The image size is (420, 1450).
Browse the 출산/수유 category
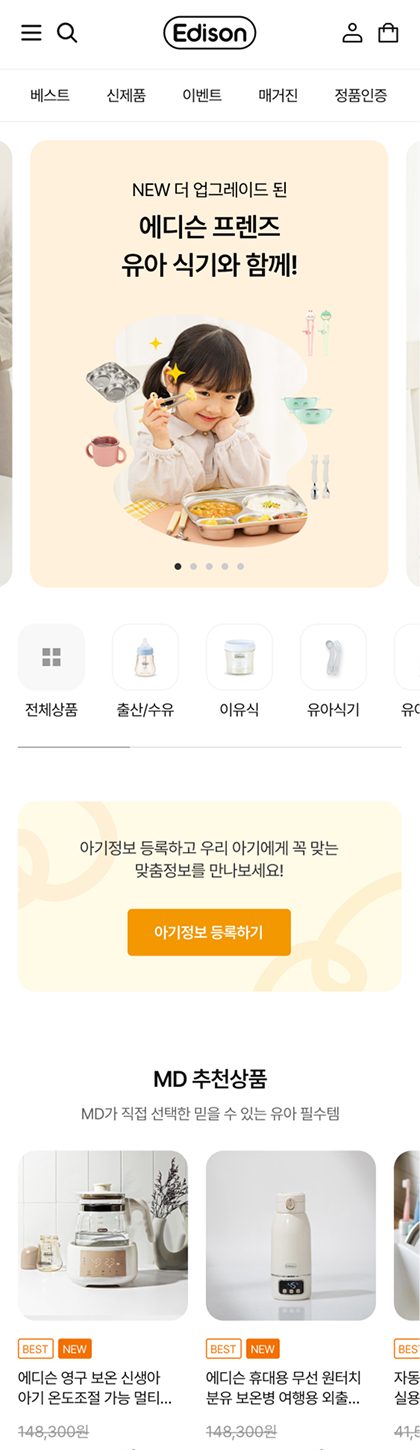[145, 672]
